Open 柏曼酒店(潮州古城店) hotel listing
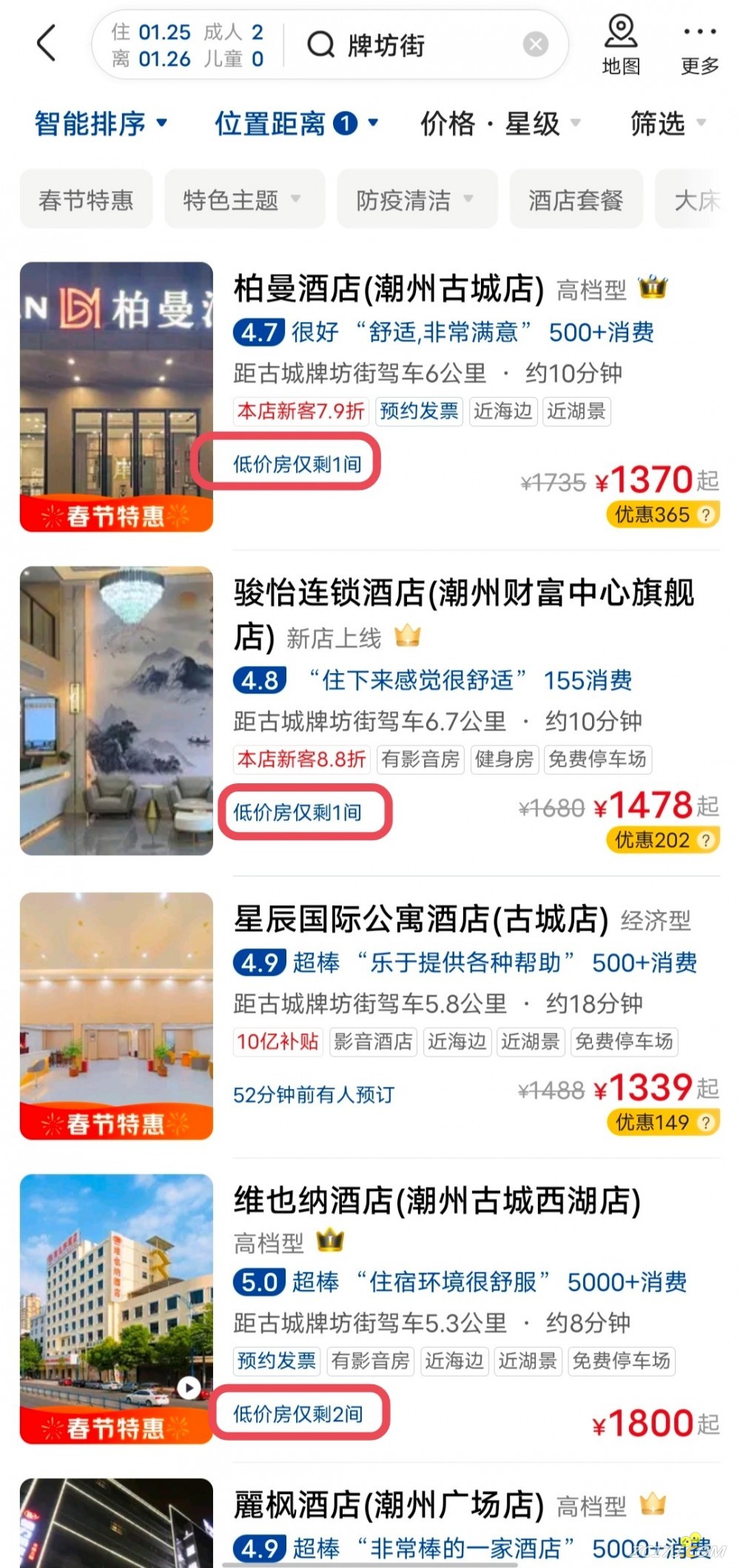740x1568 pixels. pos(388,289)
